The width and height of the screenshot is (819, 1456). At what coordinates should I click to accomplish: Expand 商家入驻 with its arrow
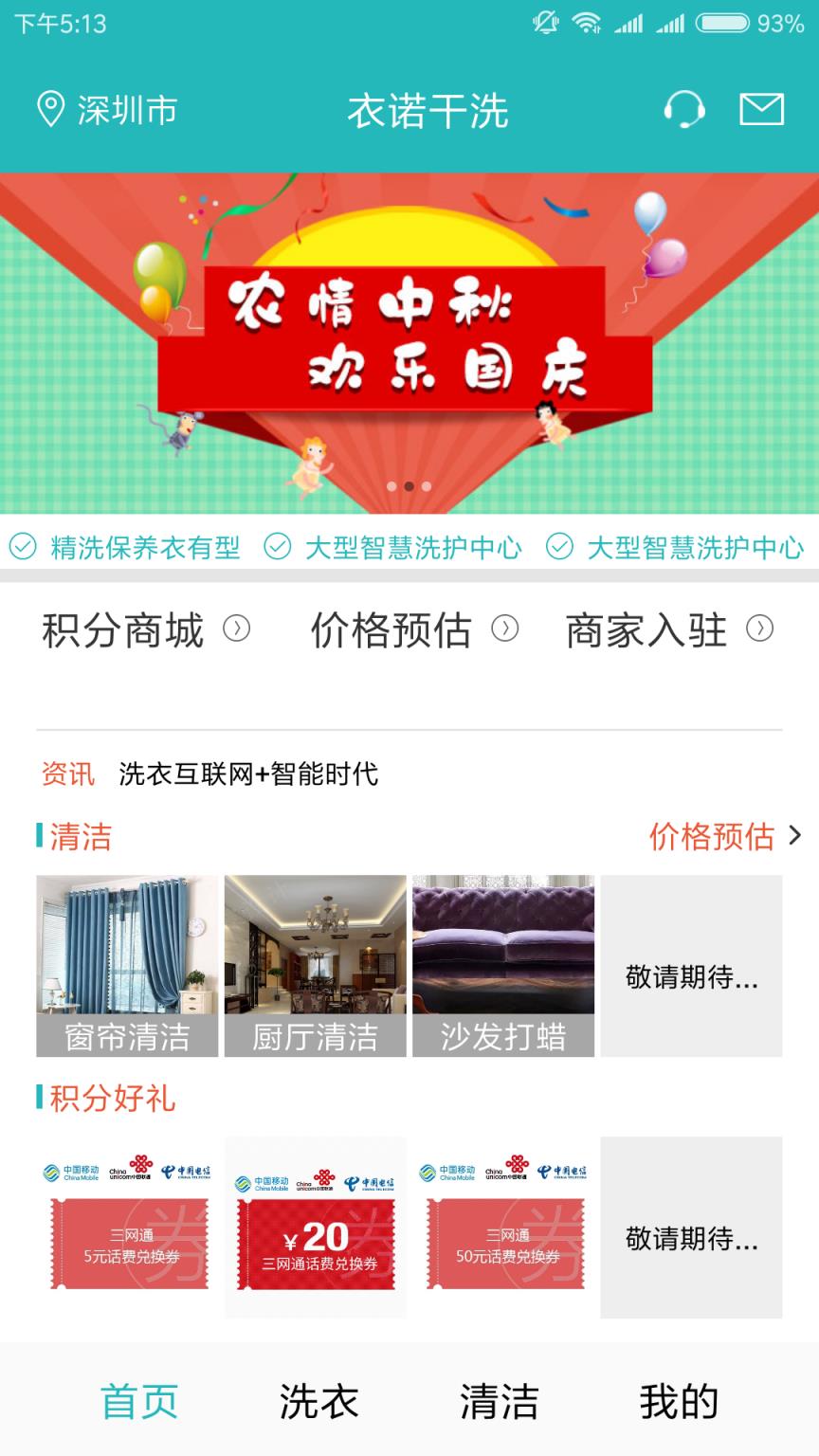click(758, 628)
